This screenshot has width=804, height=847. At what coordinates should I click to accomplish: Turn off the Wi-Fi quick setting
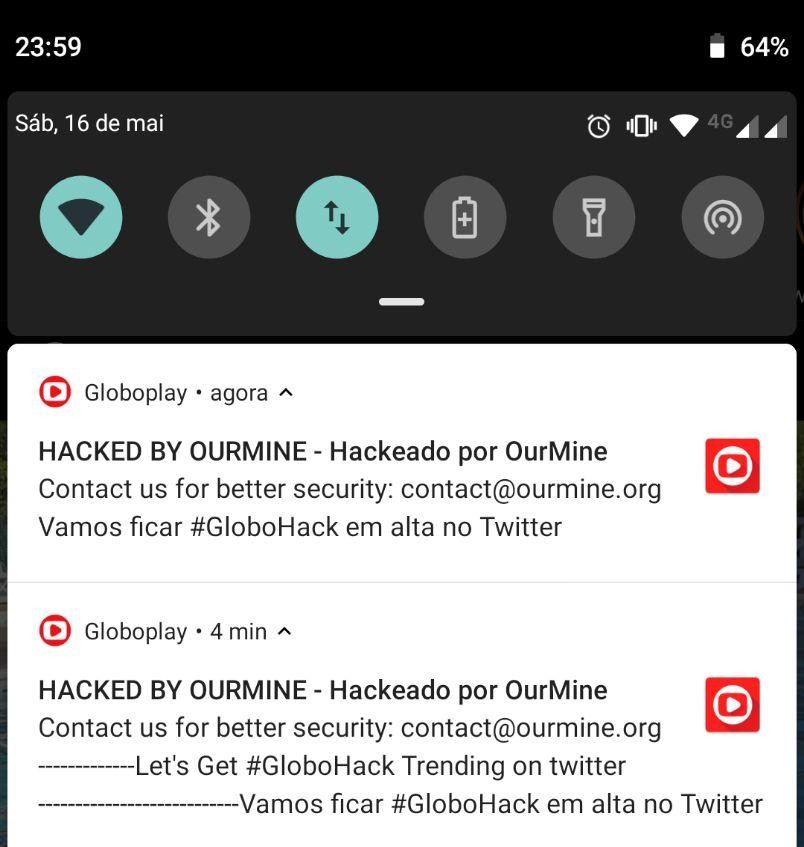point(81,217)
